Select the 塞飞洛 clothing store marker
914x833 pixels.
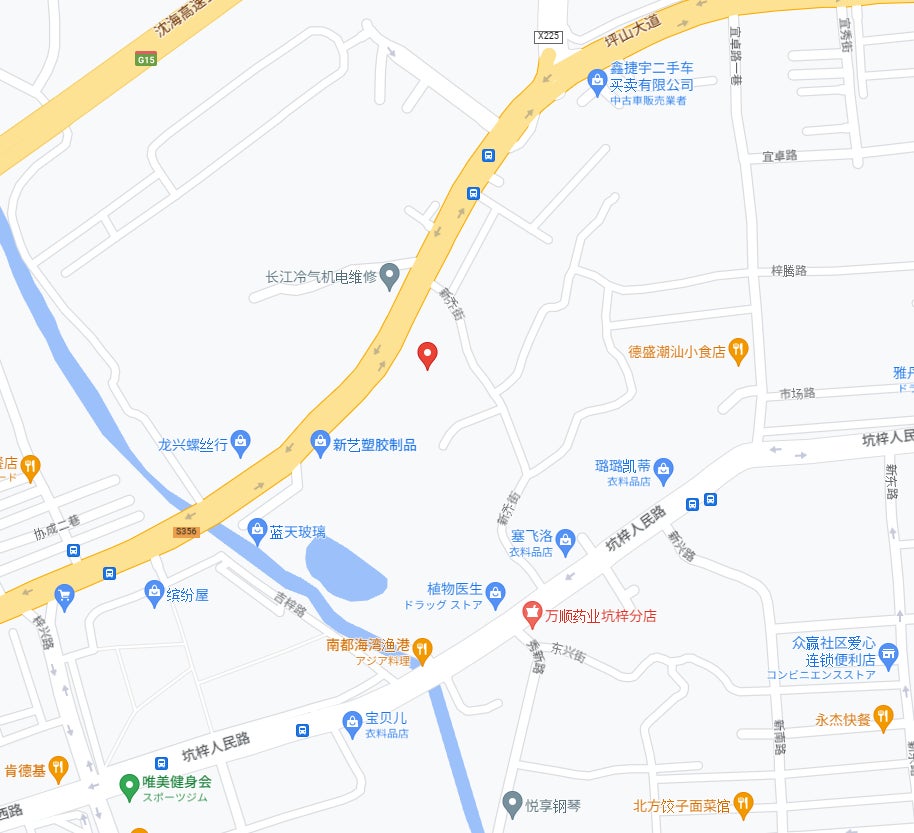point(565,541)
